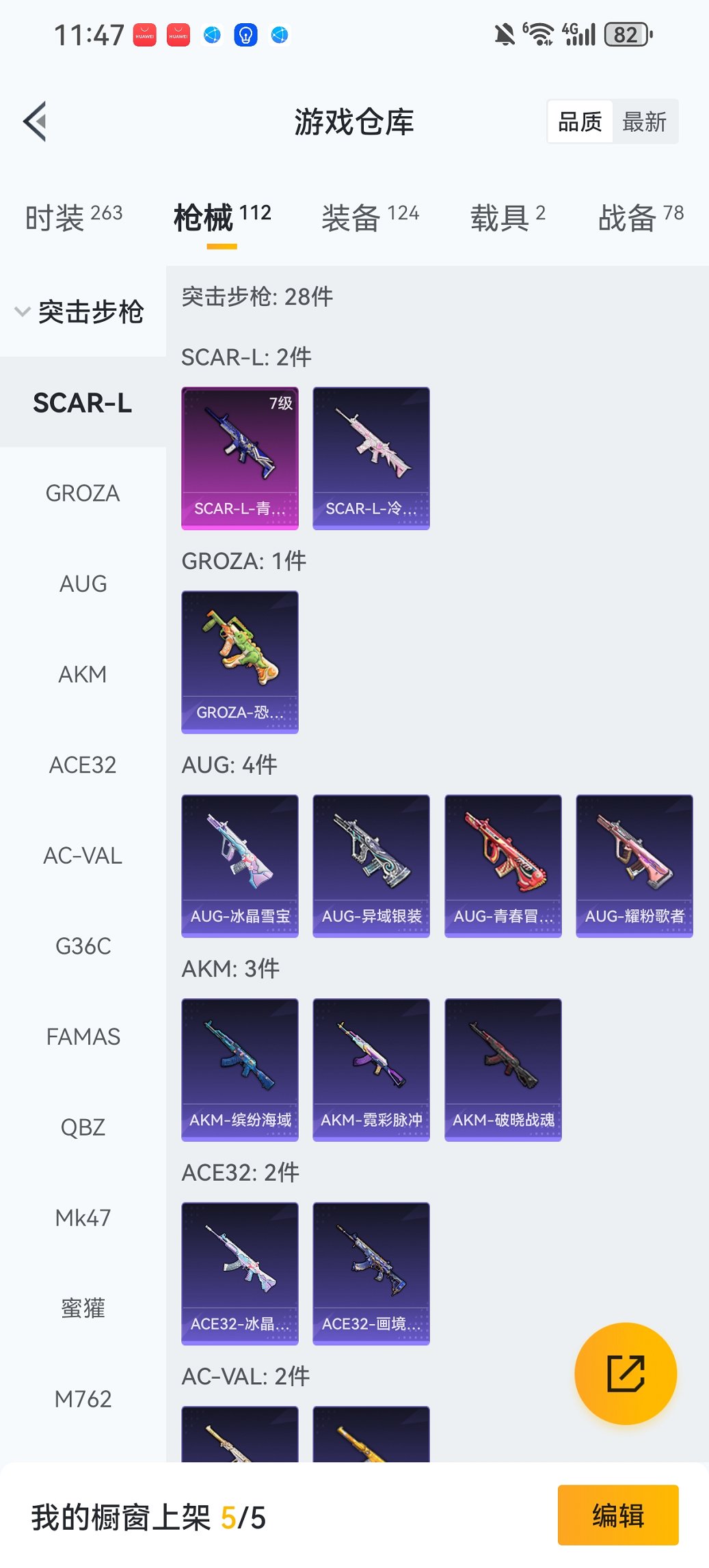Switch to the 时装 tab
The width and height of the screenshot is (709, 1568).
tap(74, 218)
